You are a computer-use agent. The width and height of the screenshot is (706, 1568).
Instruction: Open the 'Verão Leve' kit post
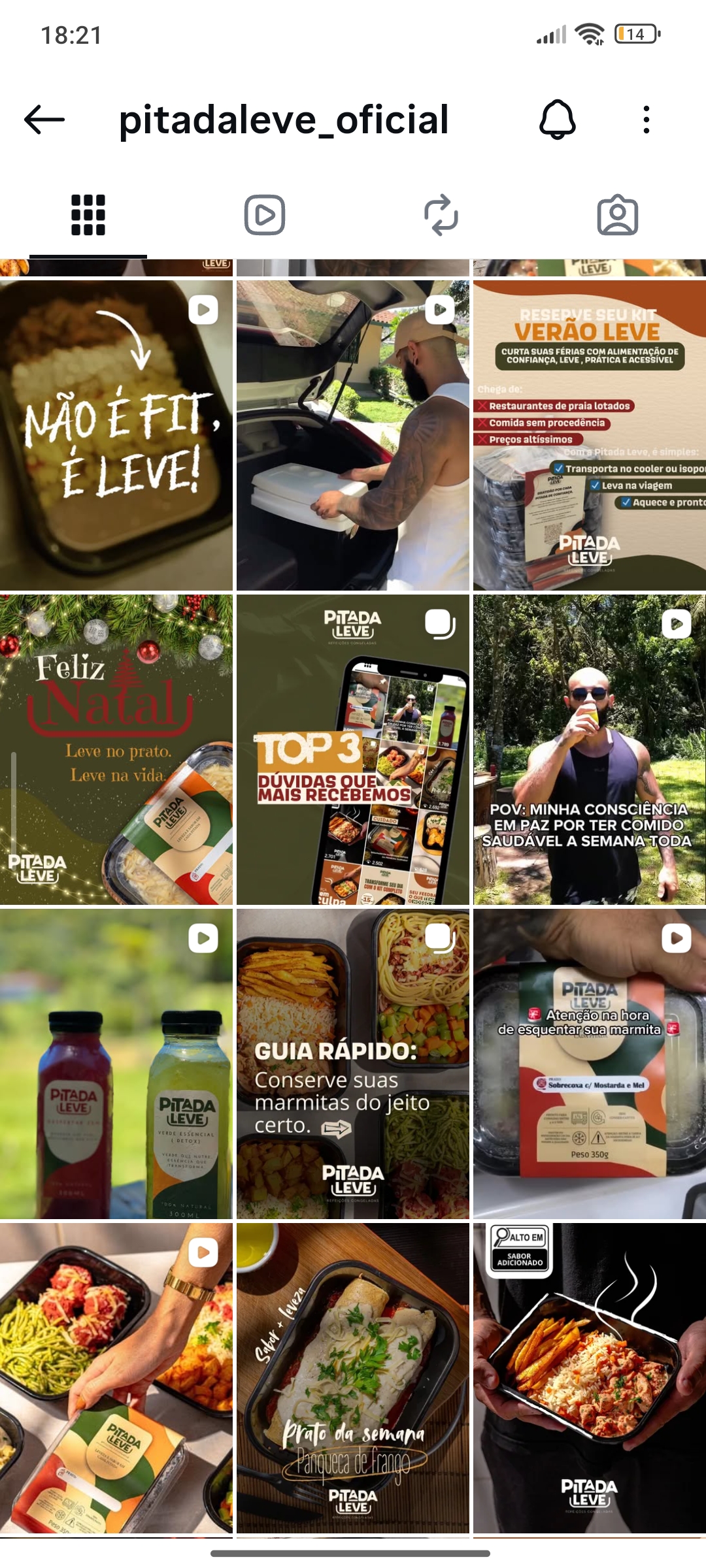(x=590, y=436)
